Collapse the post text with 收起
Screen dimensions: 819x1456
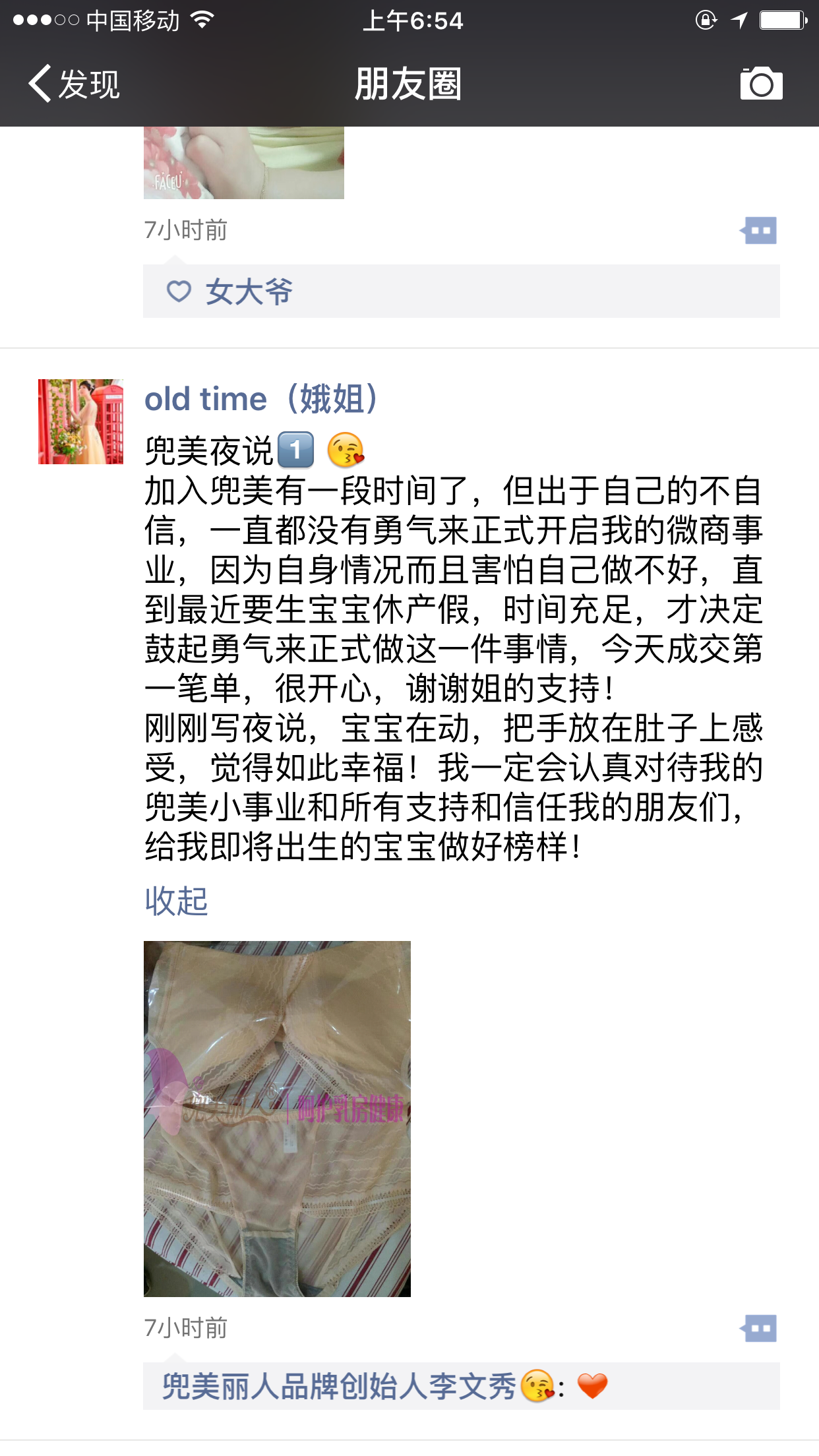176,901
